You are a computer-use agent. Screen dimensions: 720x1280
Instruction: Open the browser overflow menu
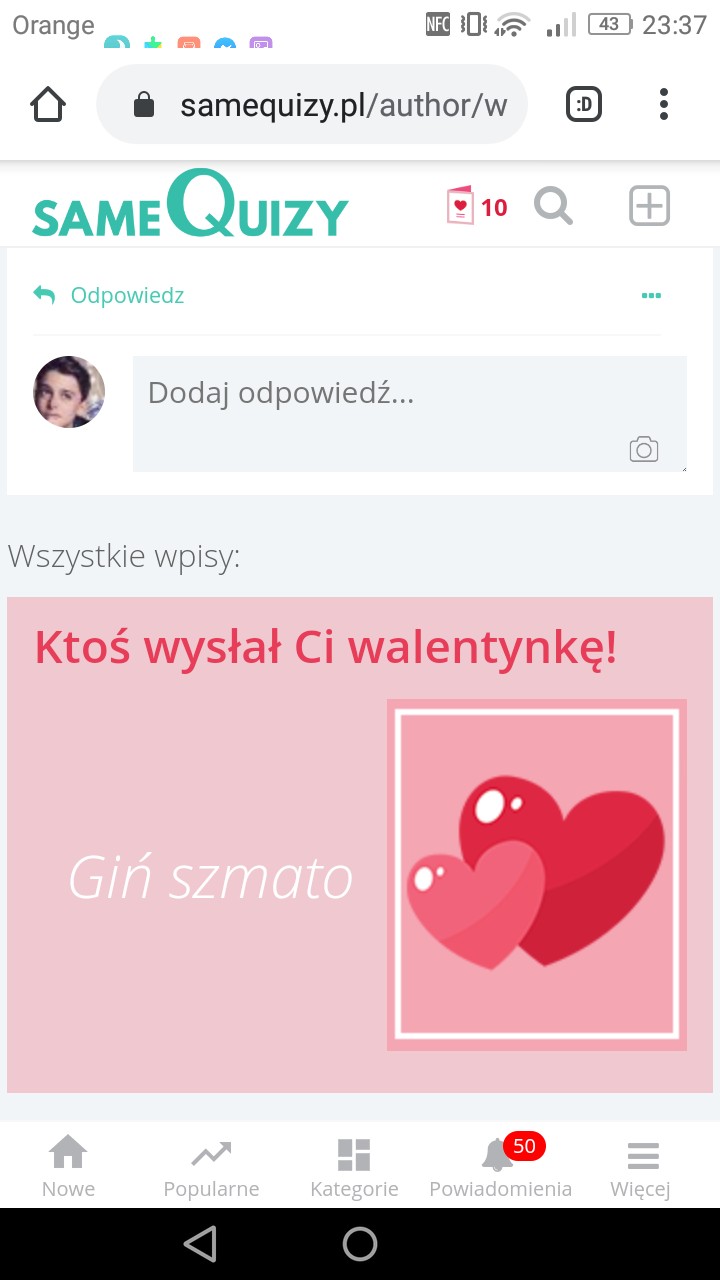[664, 104]
